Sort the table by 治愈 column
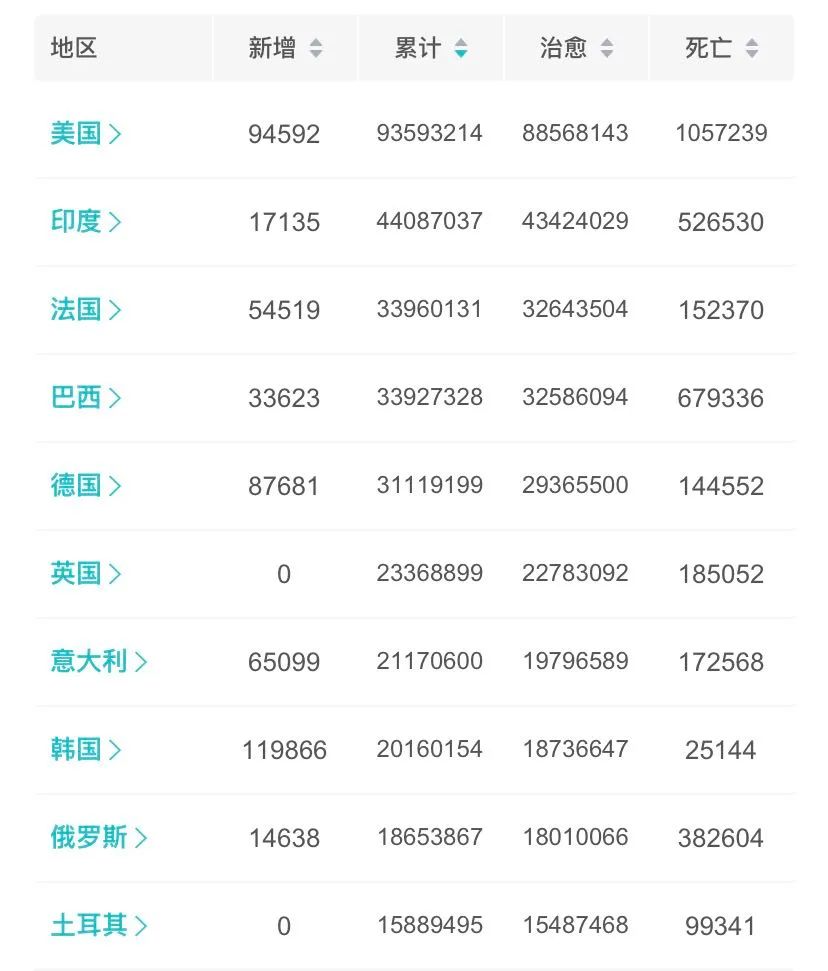828x971 pixels. pyautogui.click(x=576, y=48)
